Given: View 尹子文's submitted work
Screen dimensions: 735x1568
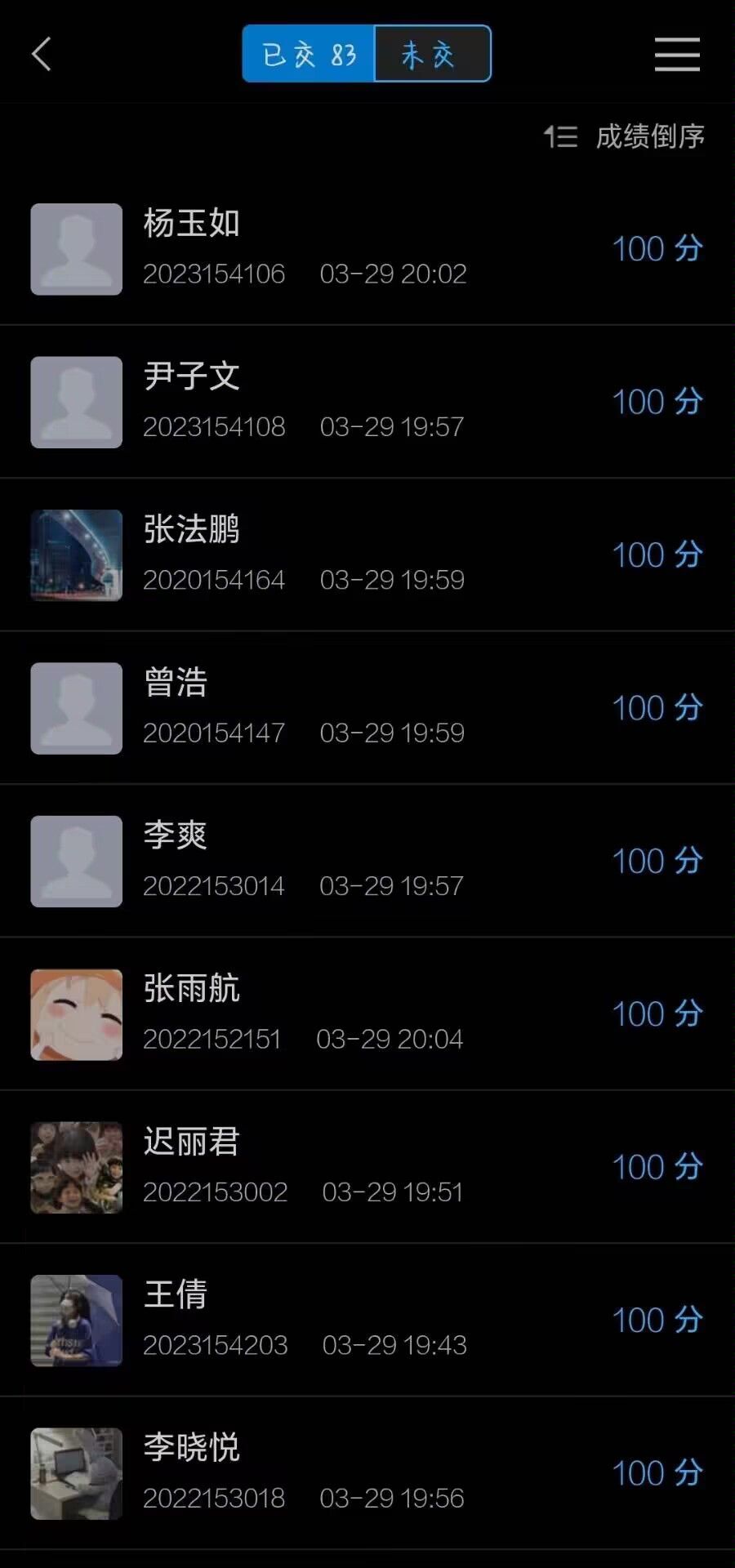Looking at the screenshot, I should tap(367, 401).
